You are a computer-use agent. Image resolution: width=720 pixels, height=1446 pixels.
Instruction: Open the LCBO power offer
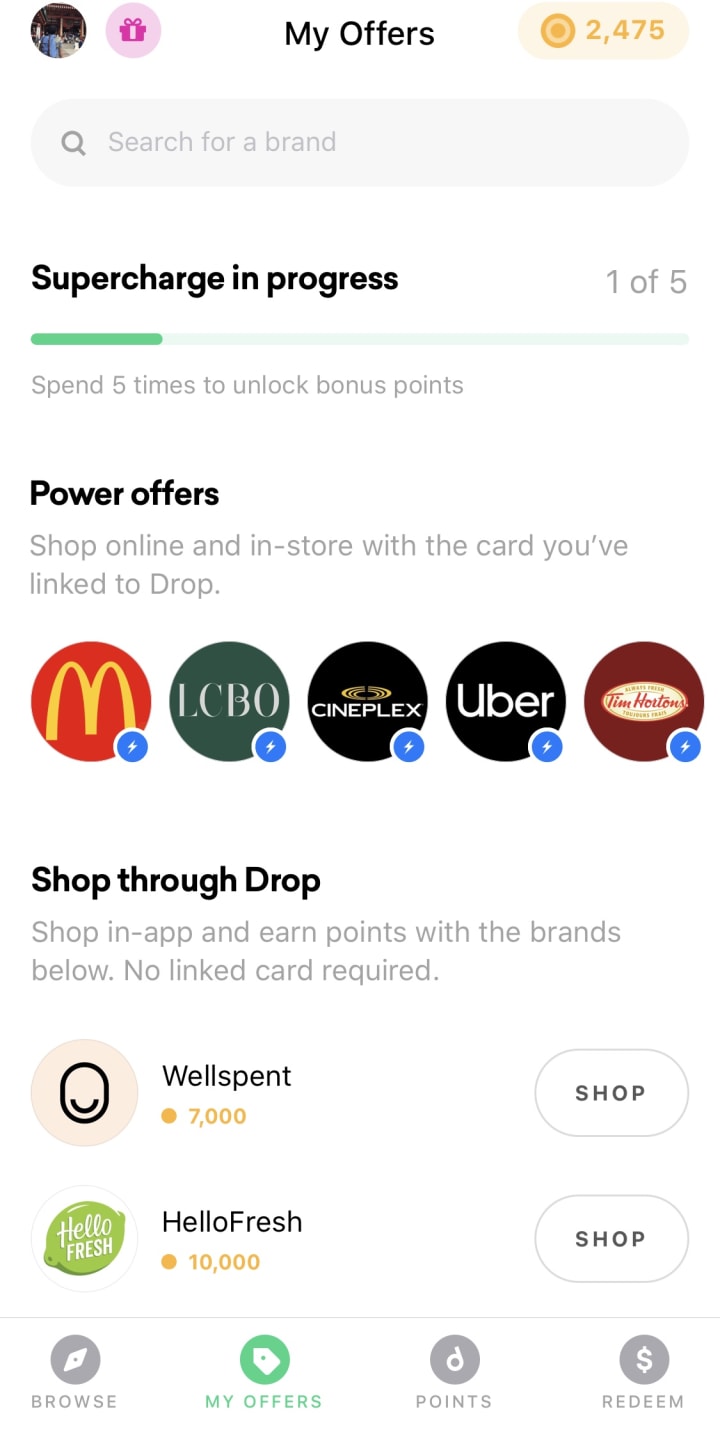coord(229,701)
